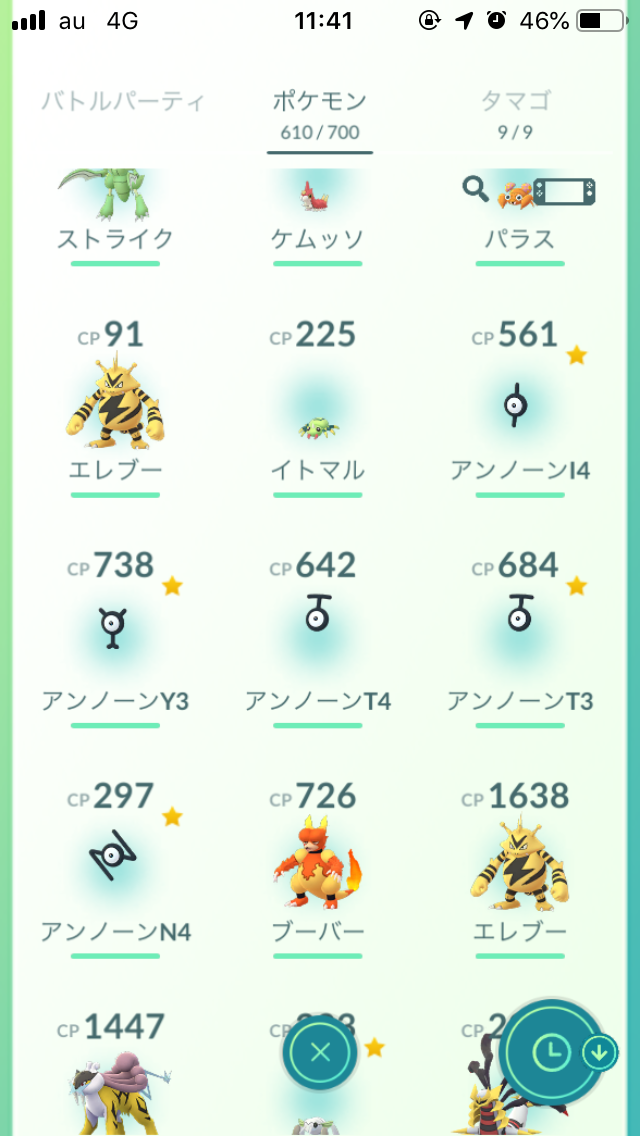Open the Pokémon with CP 1447

coord(115,1075)
